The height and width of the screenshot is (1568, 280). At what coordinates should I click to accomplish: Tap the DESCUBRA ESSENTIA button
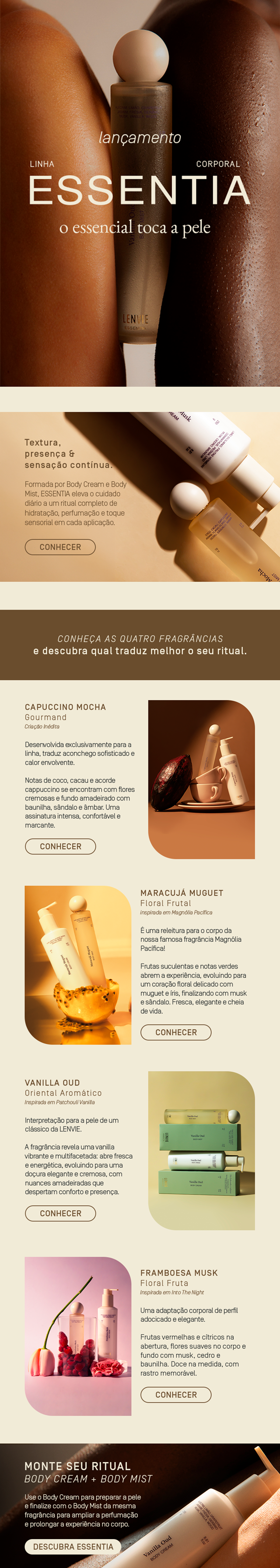click(x=73, y=1546)
